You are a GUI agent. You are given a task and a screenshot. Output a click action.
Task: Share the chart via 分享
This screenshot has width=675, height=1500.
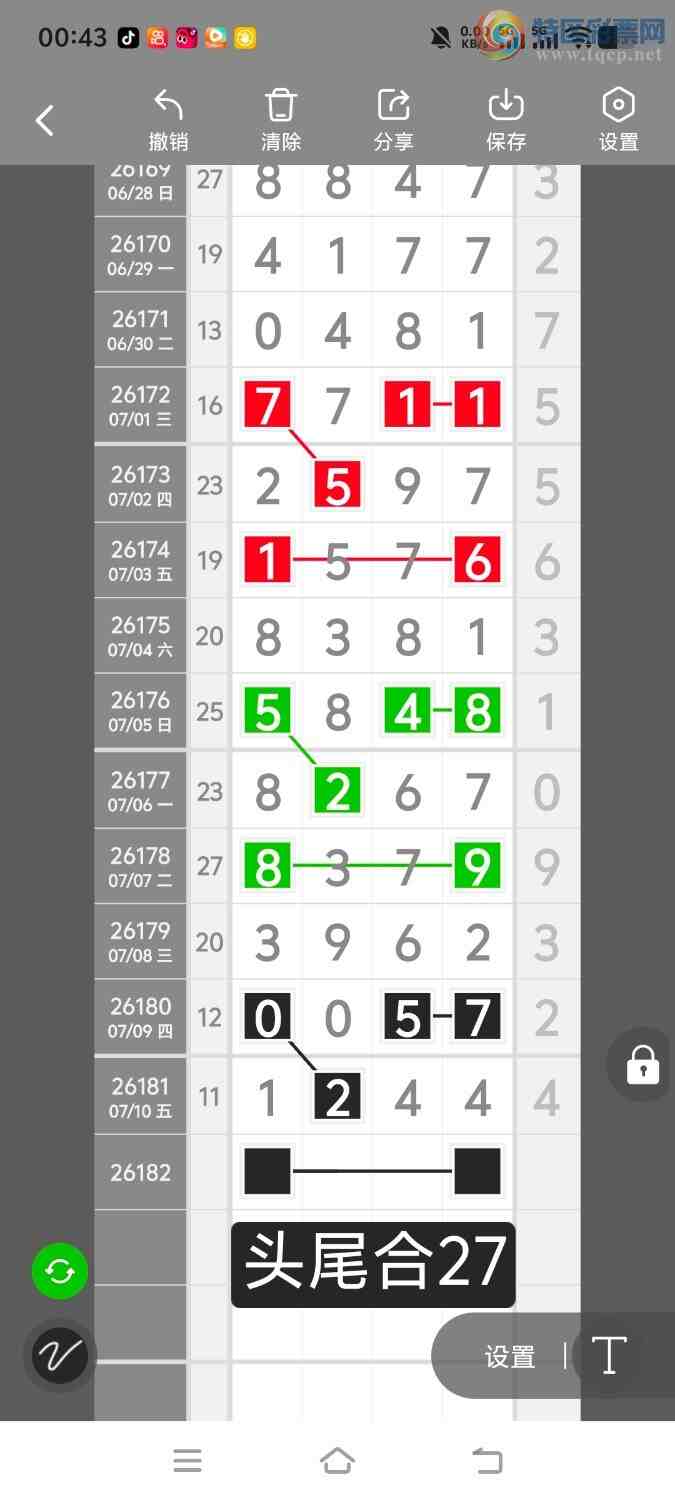pyautogui.click(x=393, y=120)
